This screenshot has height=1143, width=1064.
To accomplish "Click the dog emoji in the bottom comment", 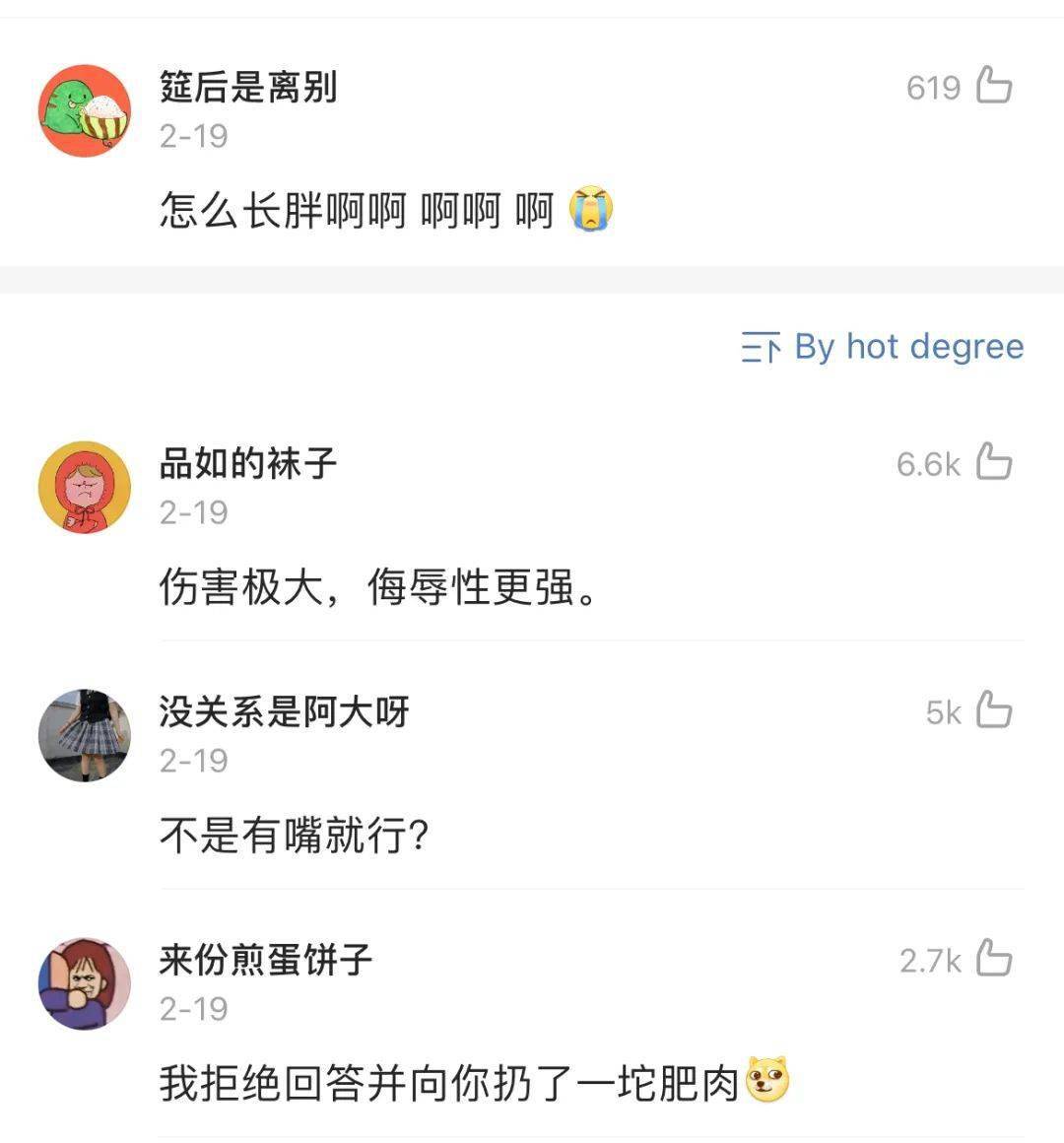I will click(767, 1082).
